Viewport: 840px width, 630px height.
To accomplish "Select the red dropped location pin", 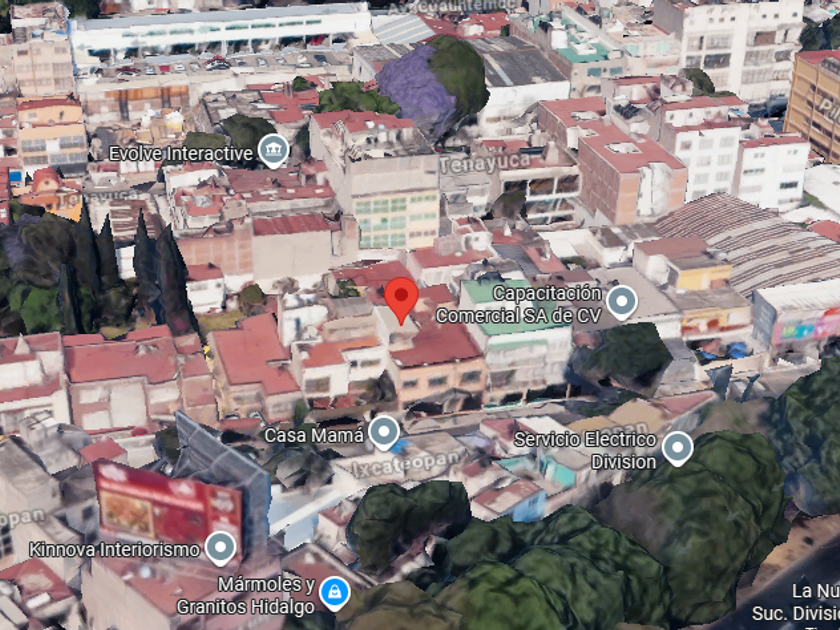I will point(401,301).
